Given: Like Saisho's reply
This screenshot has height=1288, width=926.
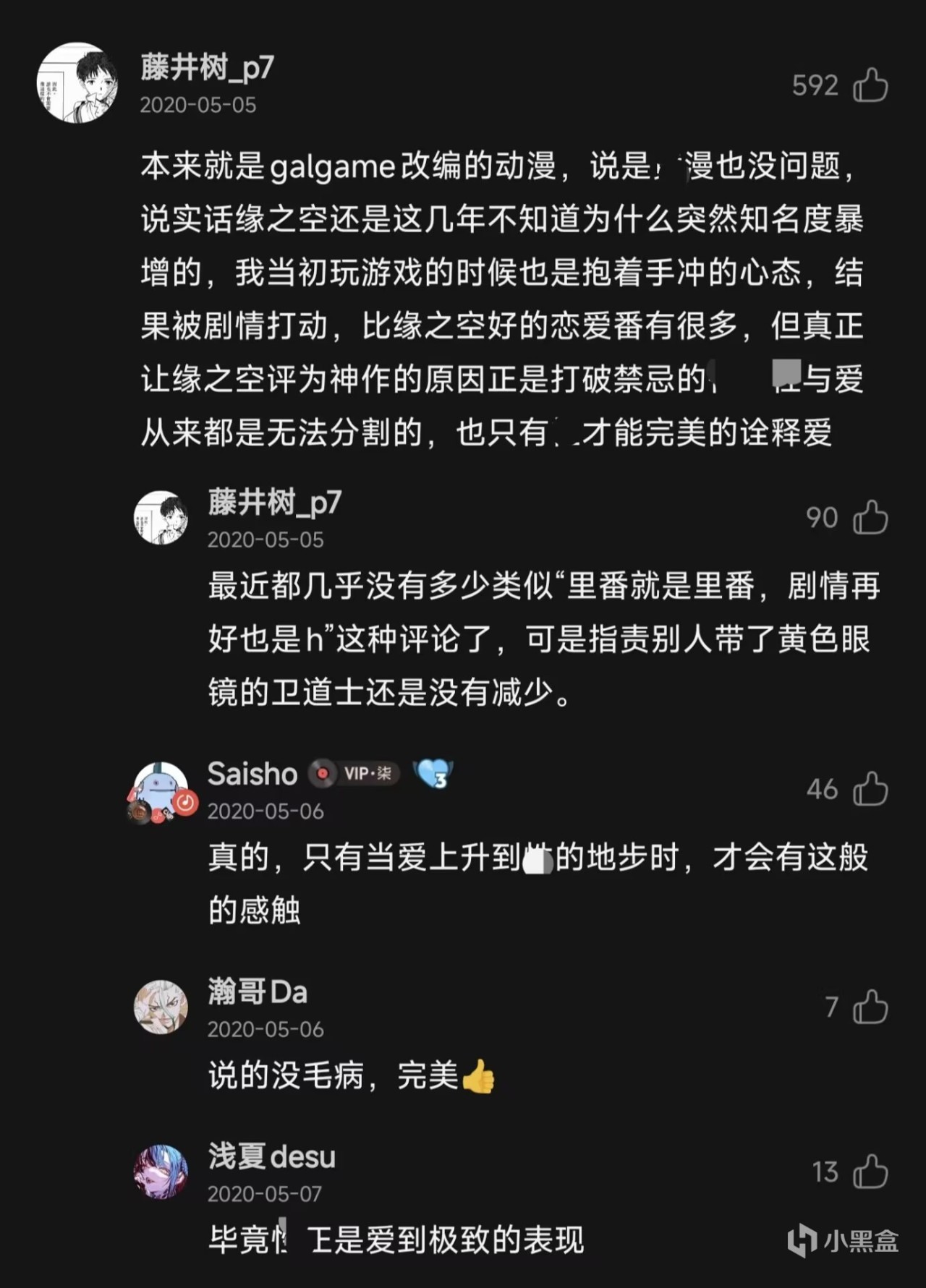Looking at the screenshot, I should (870, 789).
